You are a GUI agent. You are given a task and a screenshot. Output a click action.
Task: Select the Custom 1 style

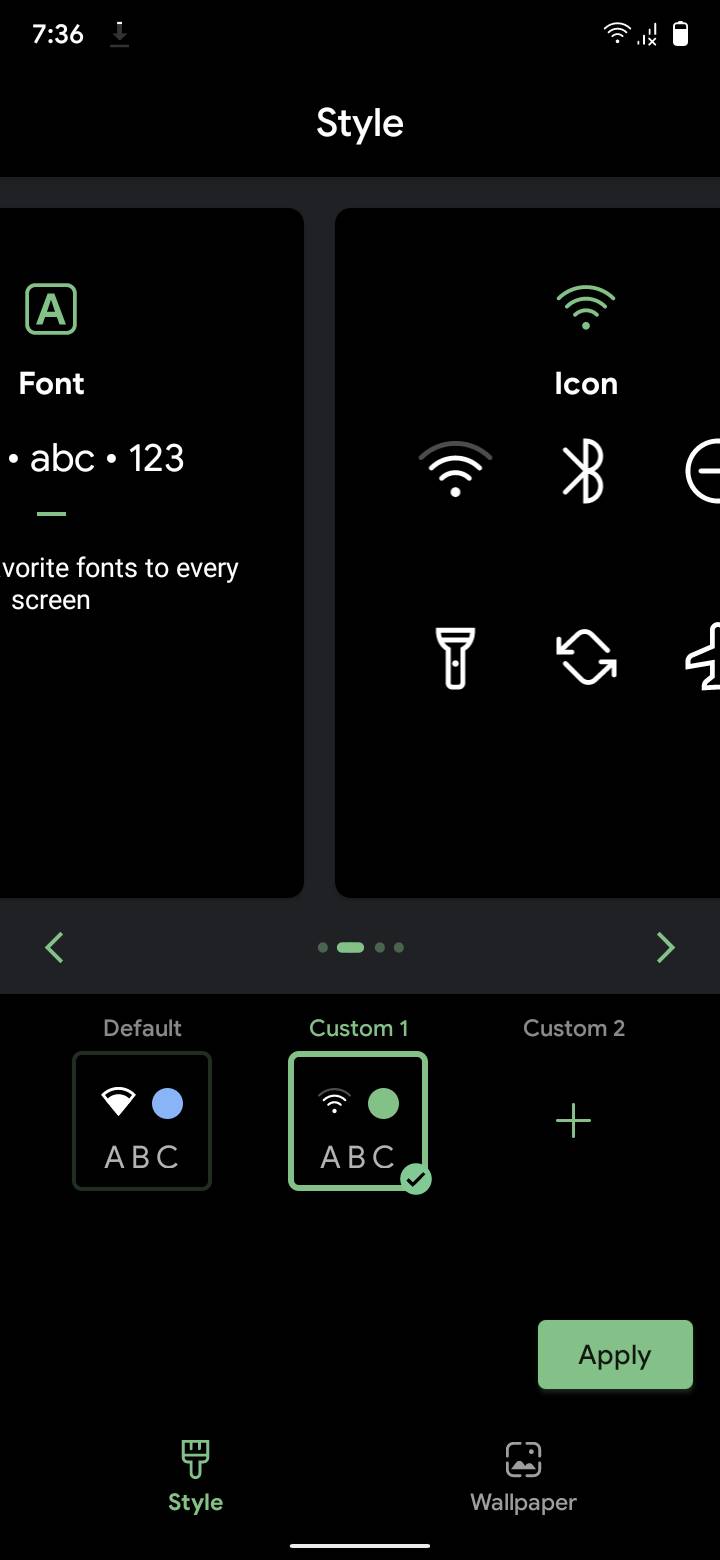[358, 1120]
